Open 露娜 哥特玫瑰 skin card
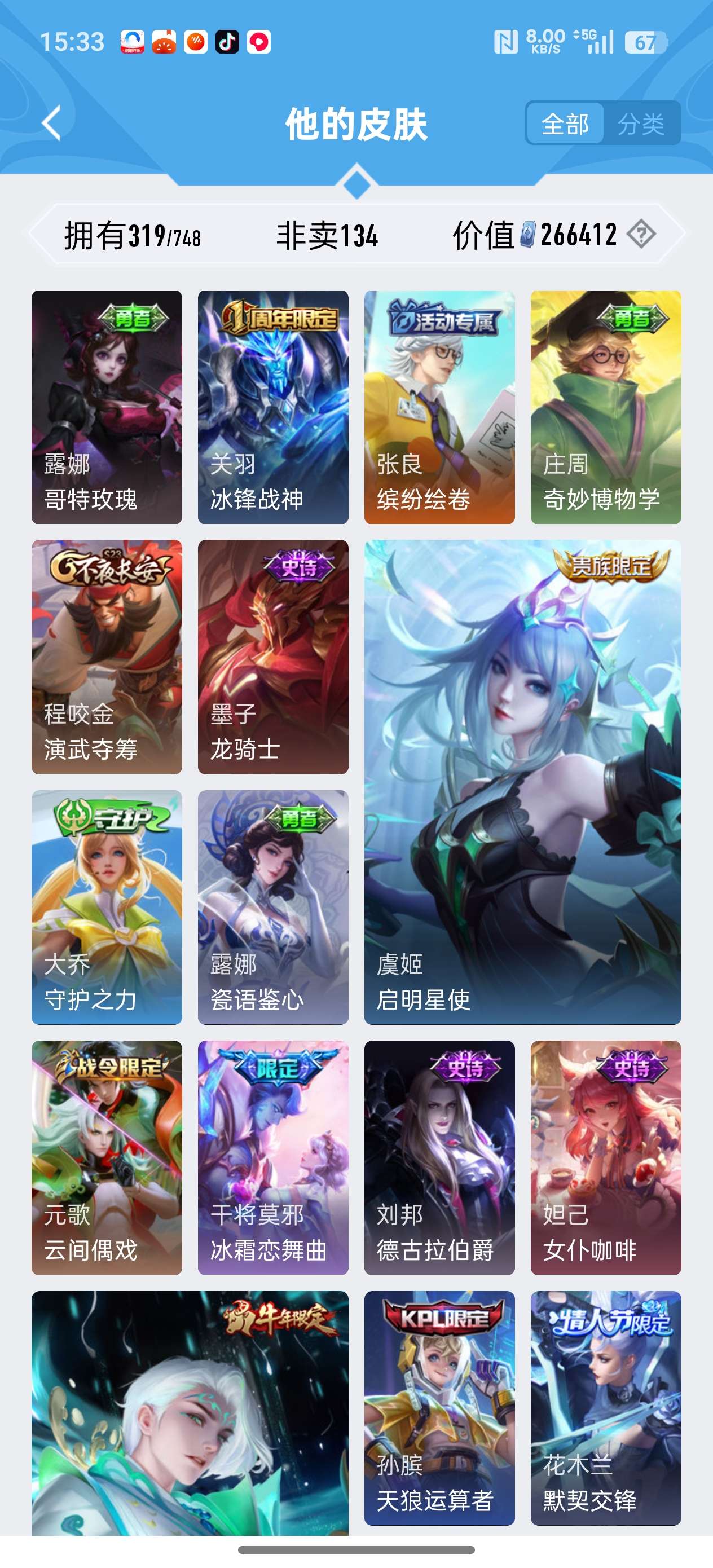This screenshot has width=713, height=1568. coord(107,407)
